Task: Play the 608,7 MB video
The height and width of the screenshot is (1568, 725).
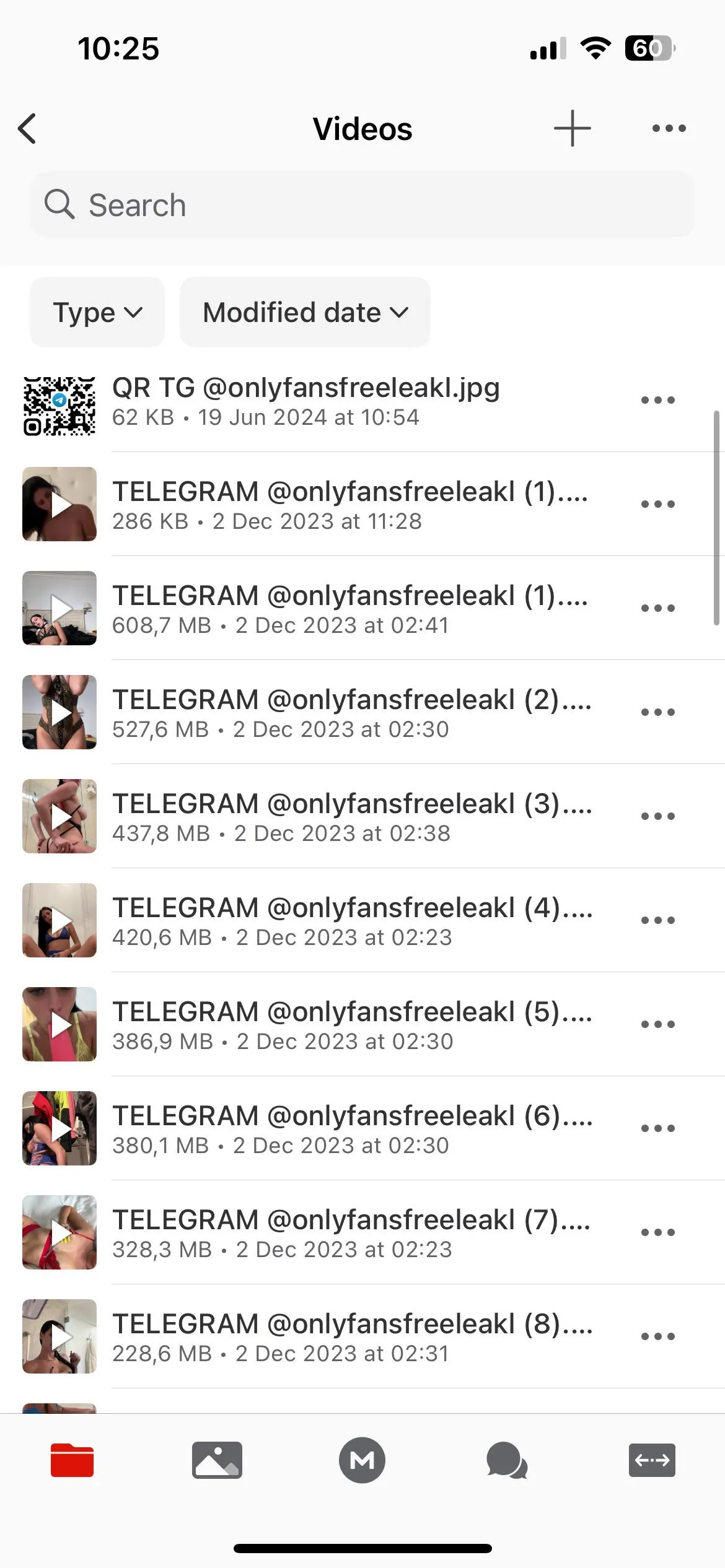Action: tap(60, 608)
